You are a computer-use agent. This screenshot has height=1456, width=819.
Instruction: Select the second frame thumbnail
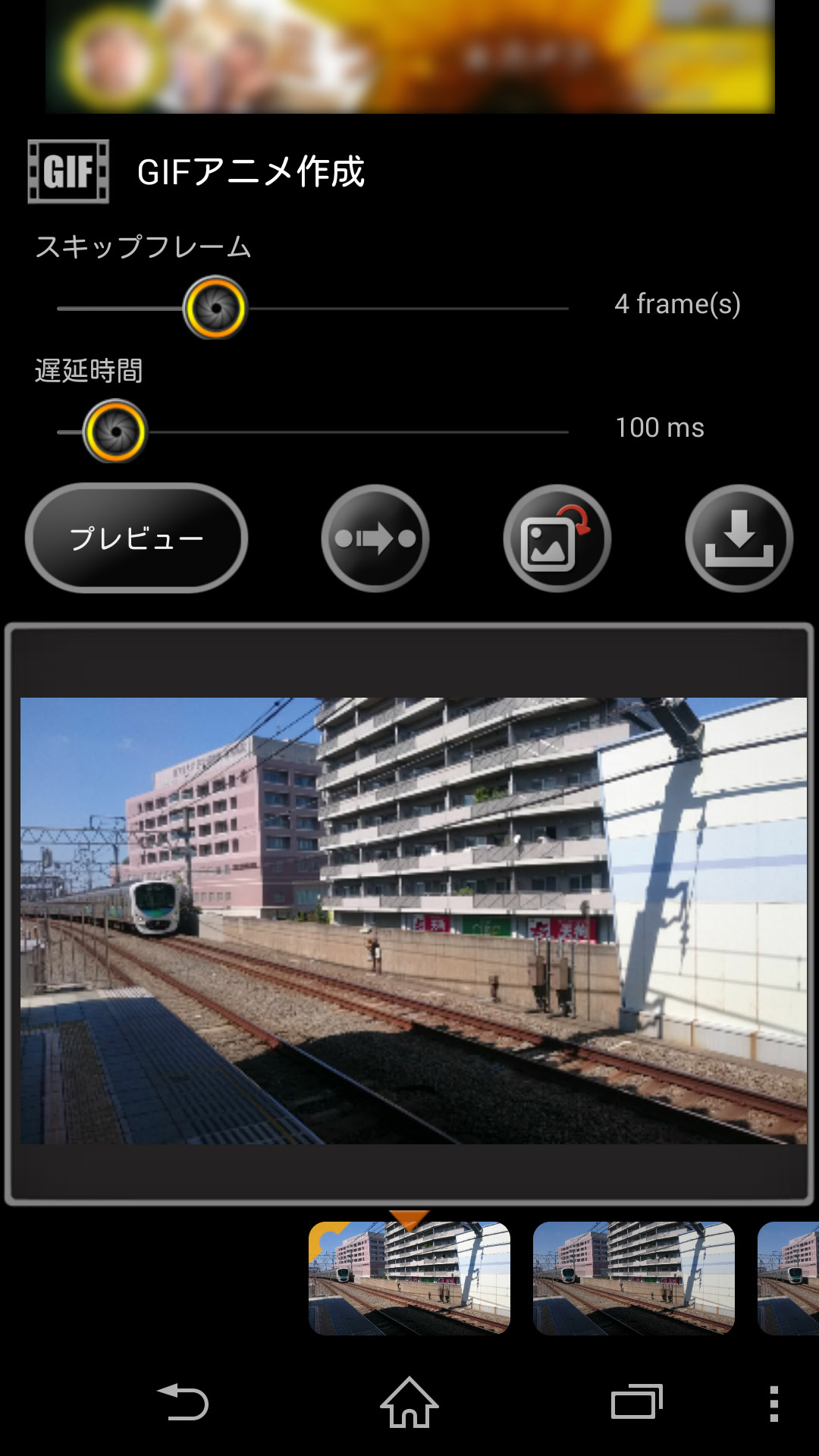(634, 1279)
